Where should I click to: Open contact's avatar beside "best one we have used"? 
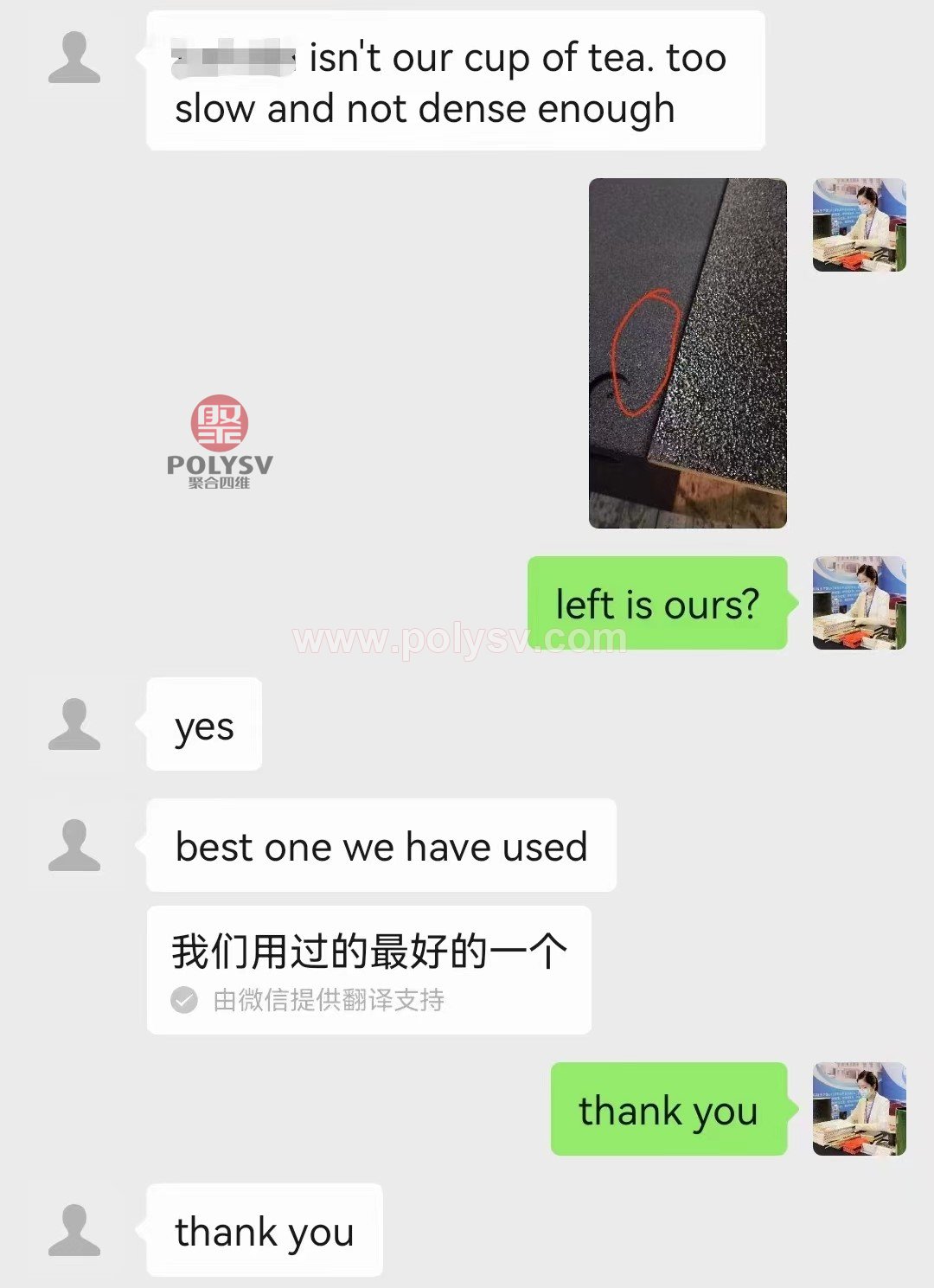click(74, 845)
